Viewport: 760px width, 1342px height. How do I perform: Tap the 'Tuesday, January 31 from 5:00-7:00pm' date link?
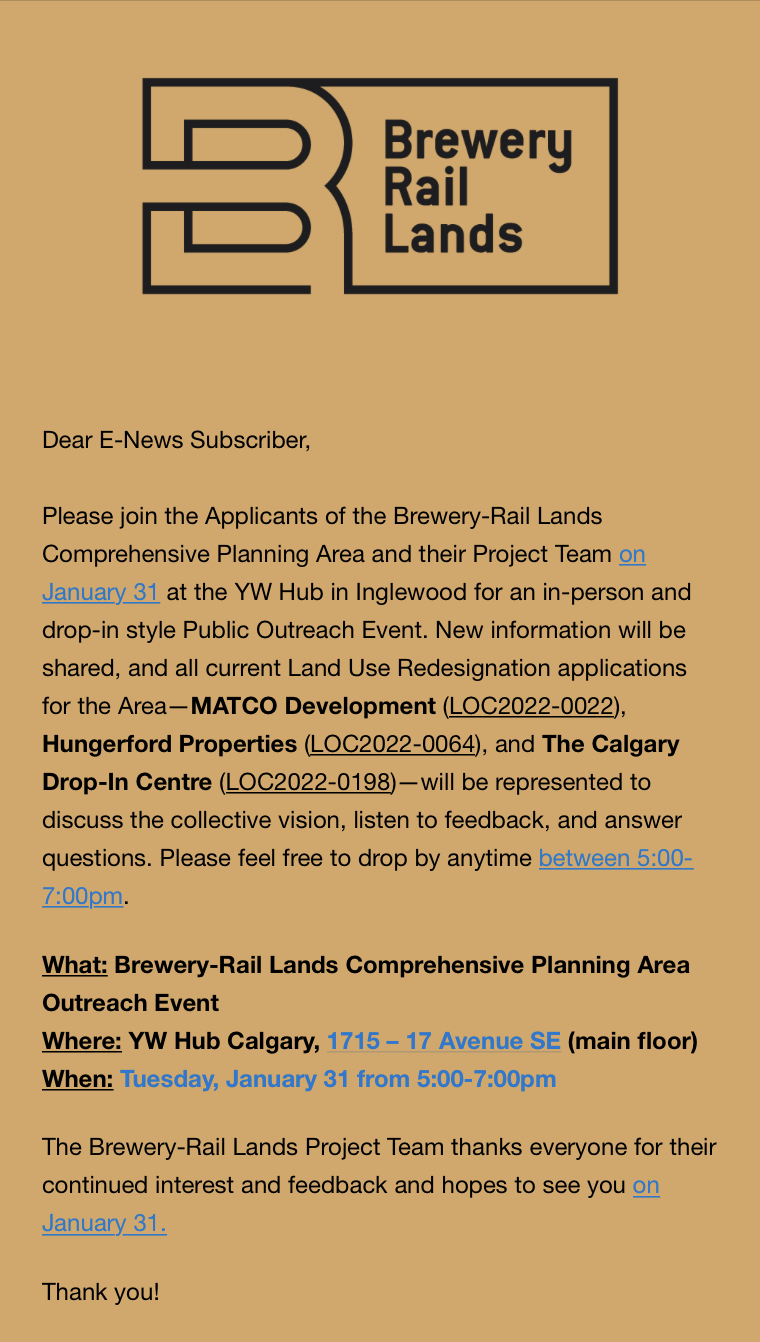[338, 1079]
